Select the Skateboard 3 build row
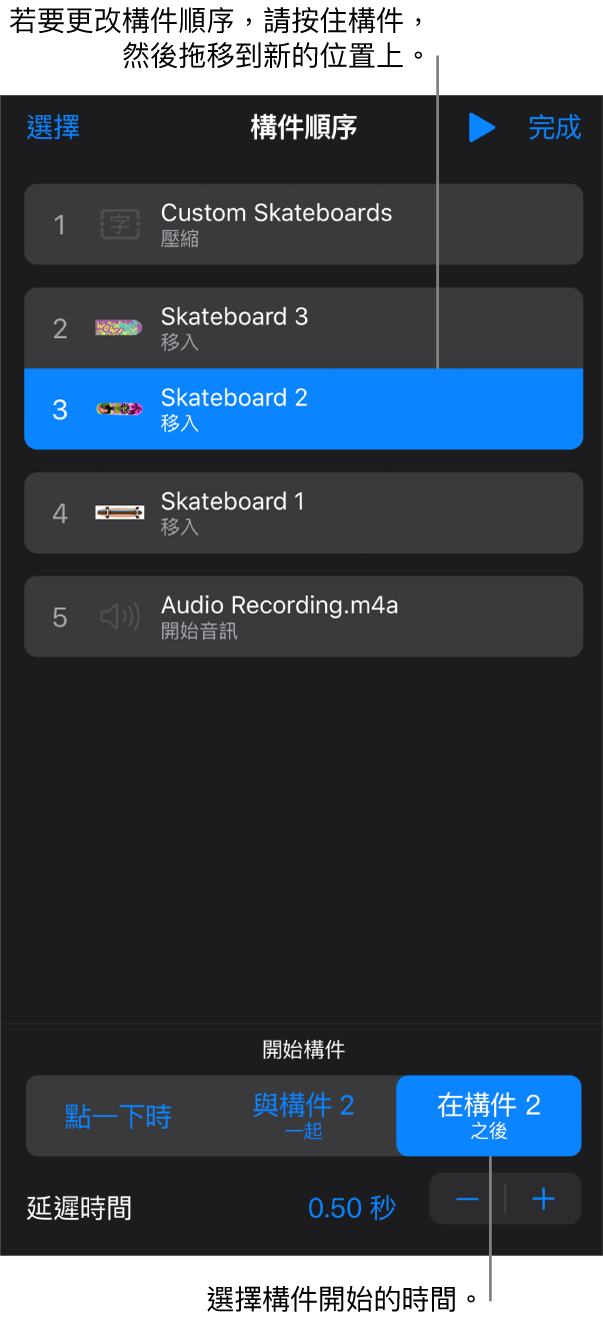This screenshot has height=1319, width=603. coord(303,328)
